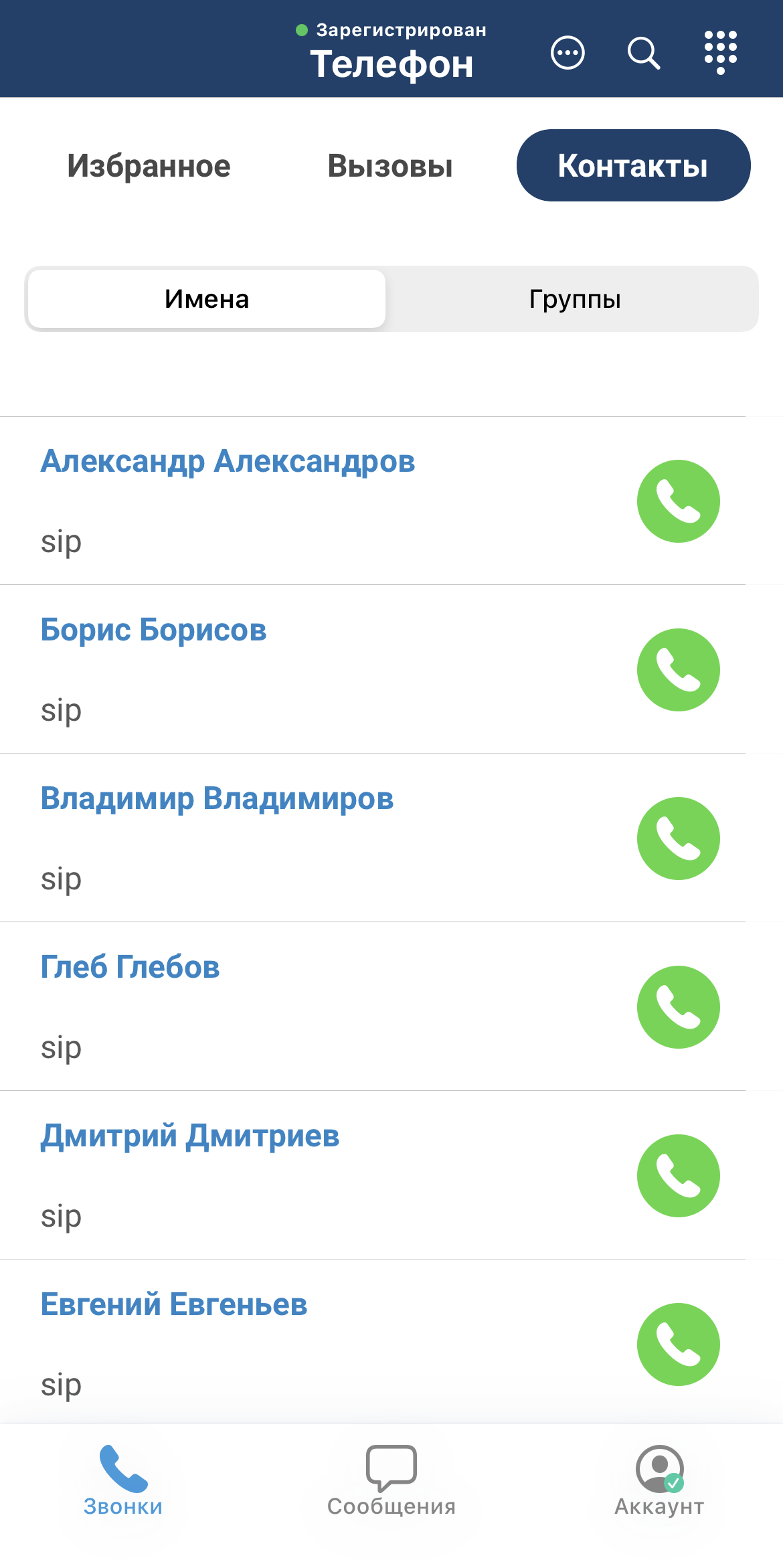The image size is (783, 1568).
Task: Open the dial pad
Action: pos(720,52)
